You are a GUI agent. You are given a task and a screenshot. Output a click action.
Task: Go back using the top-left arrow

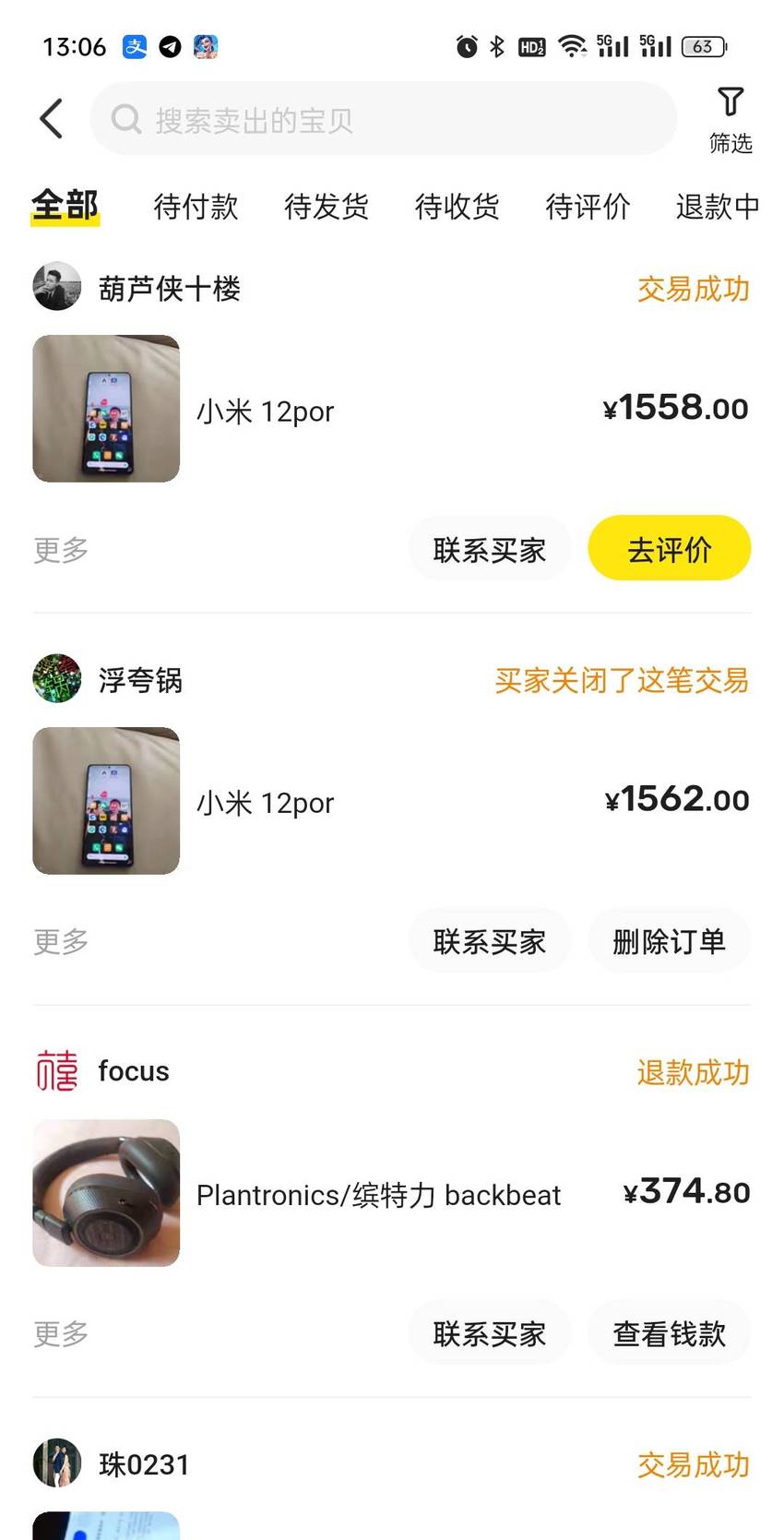52,119
